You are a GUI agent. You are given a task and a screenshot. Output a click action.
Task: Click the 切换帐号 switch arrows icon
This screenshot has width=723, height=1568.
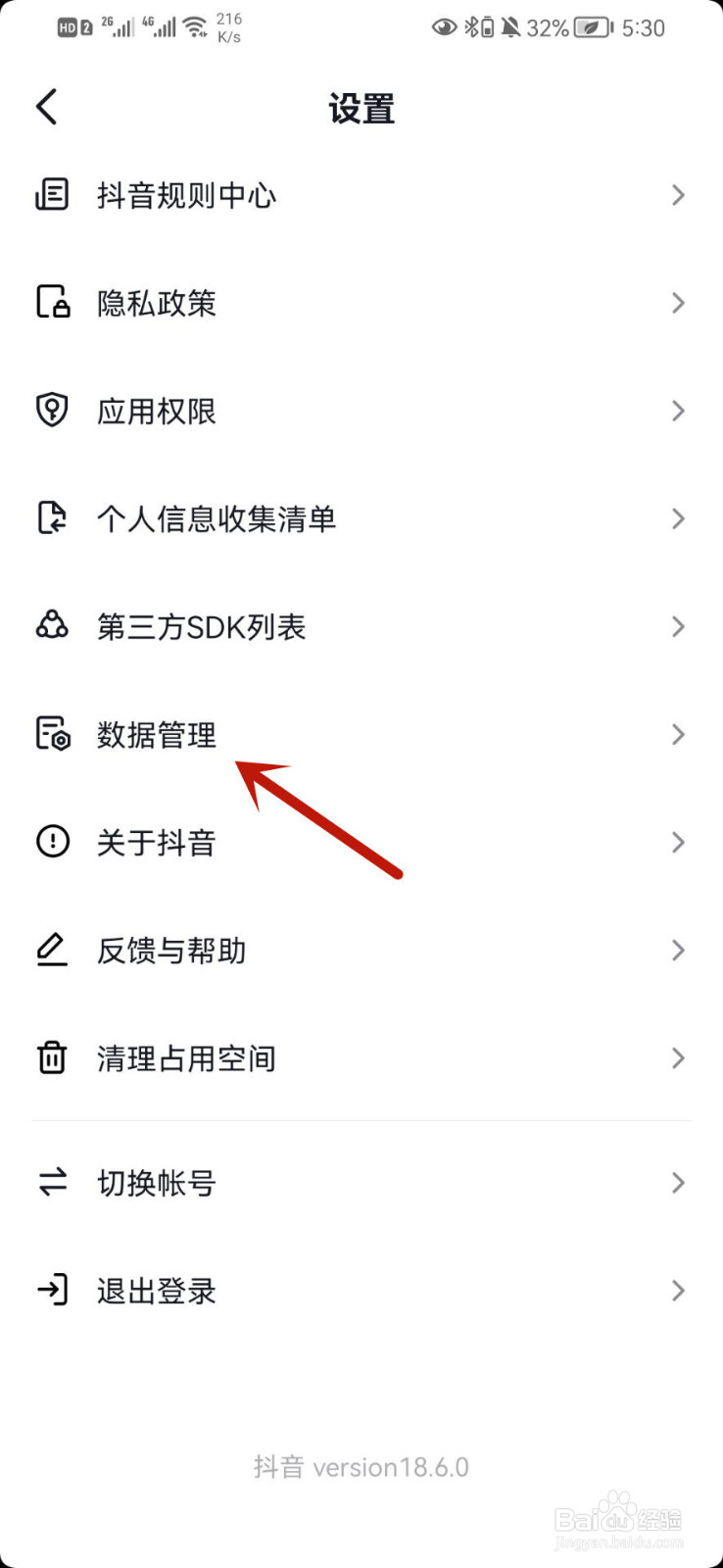click(51, 1183)
